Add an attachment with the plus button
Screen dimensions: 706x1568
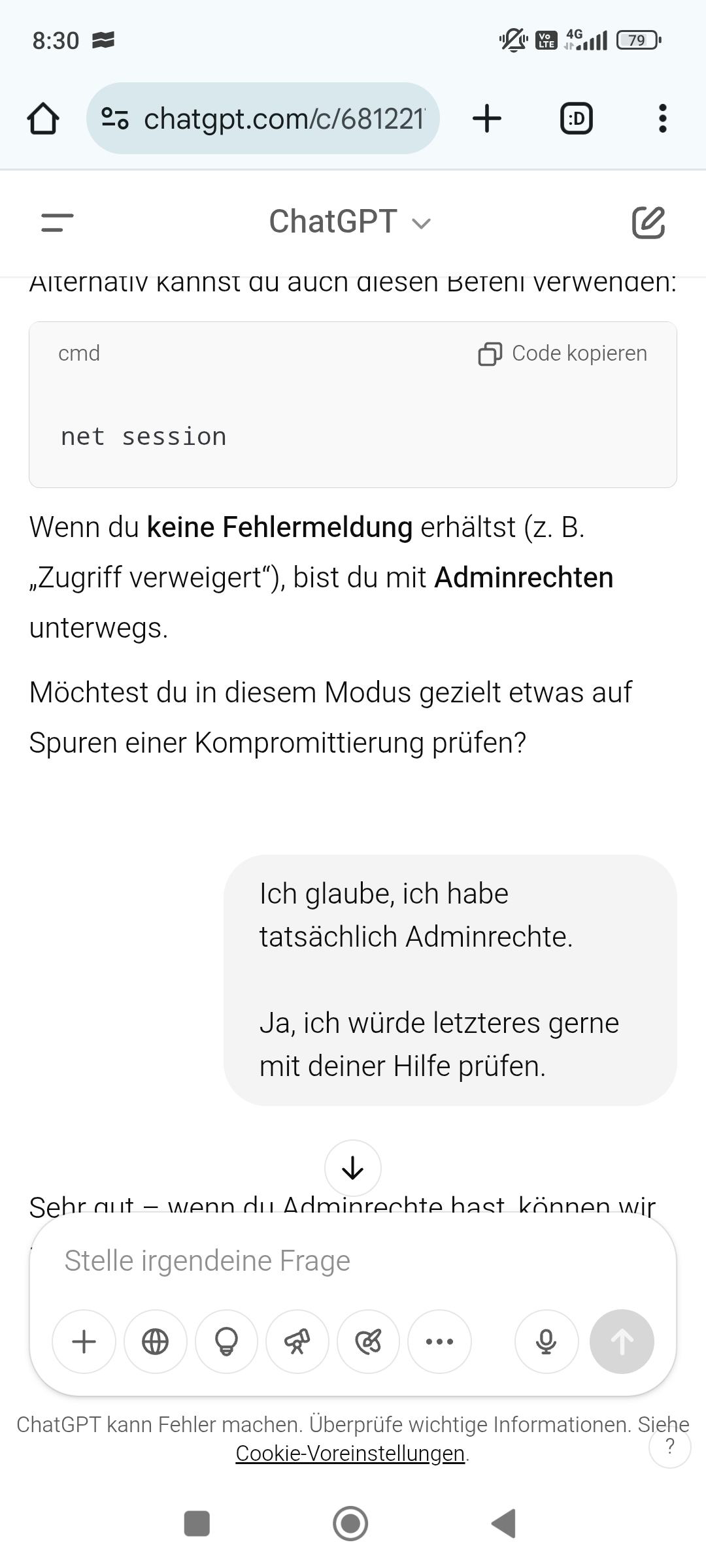(84, 1342)
